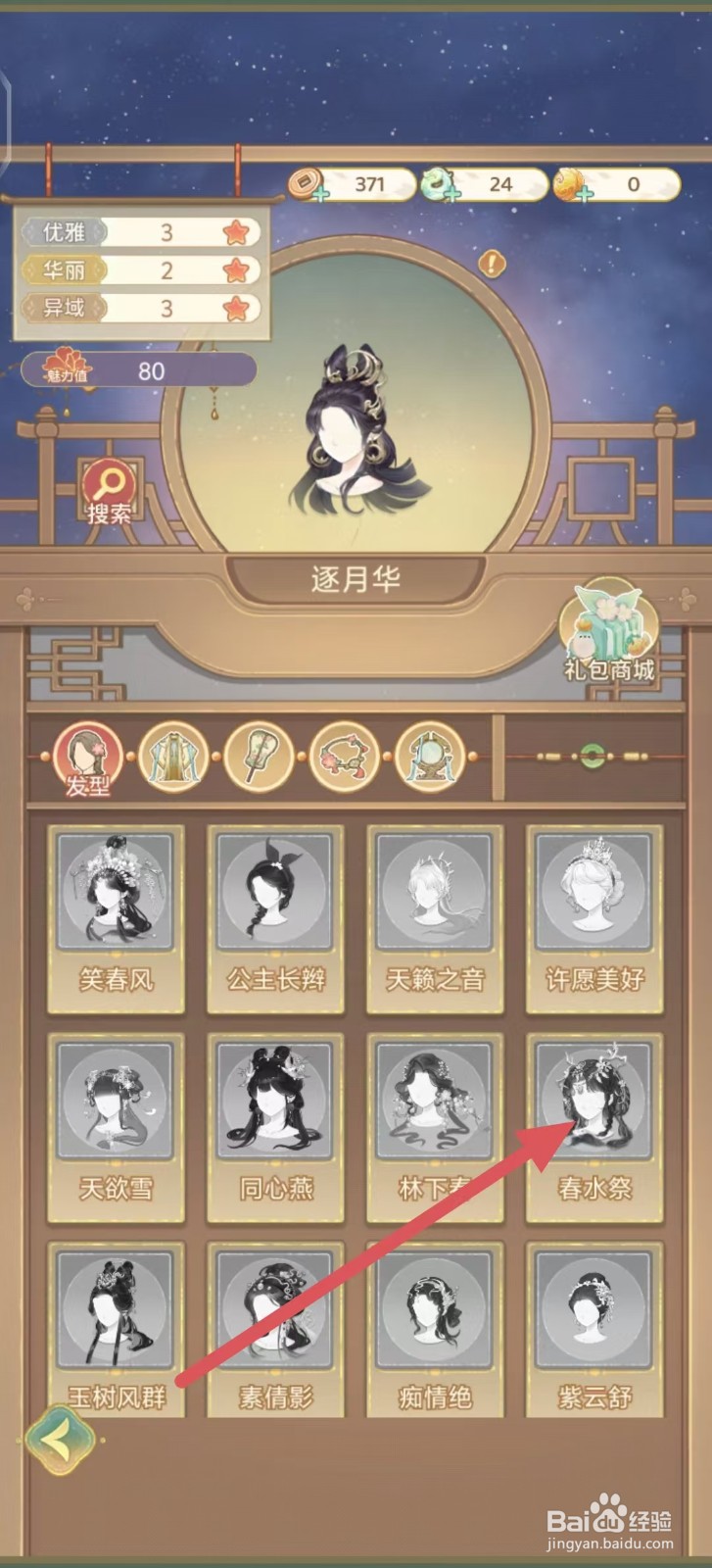This screenshot has height=1568, width=712.
Task: Tap the star beside 异域 rating
Action: (235, 307)
